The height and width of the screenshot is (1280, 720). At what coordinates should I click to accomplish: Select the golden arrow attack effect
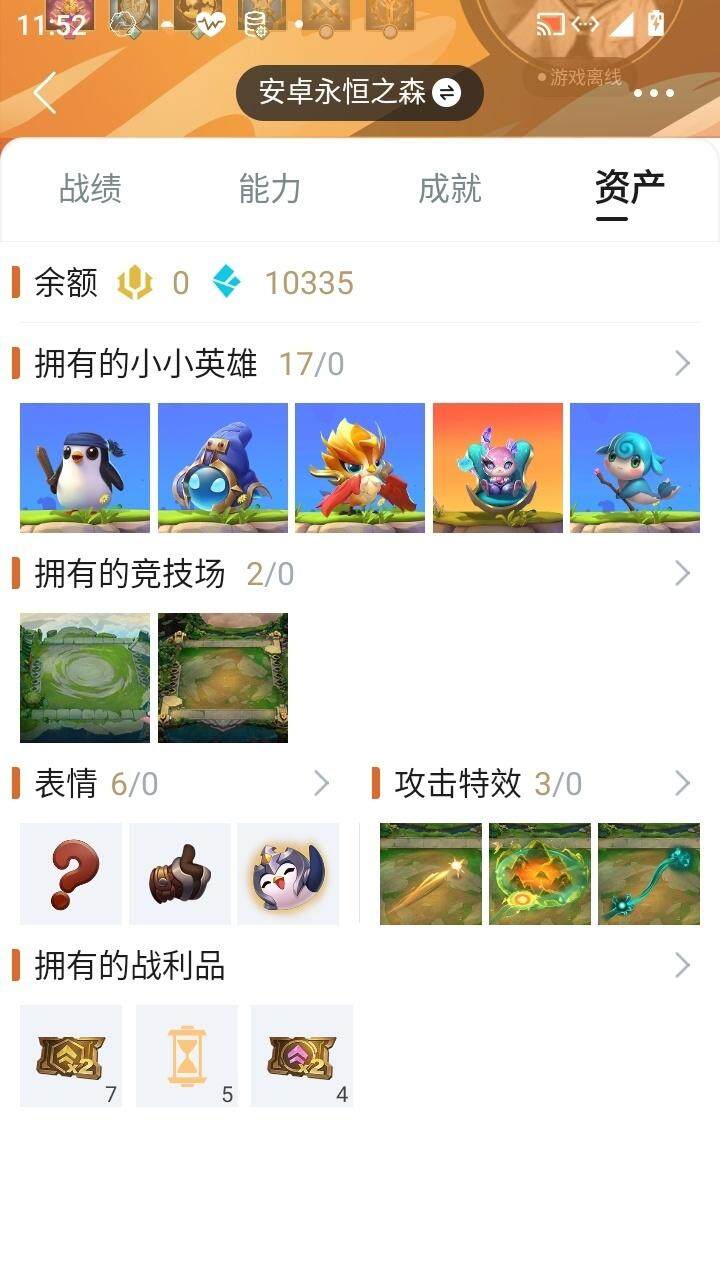[x=430, y=873]
